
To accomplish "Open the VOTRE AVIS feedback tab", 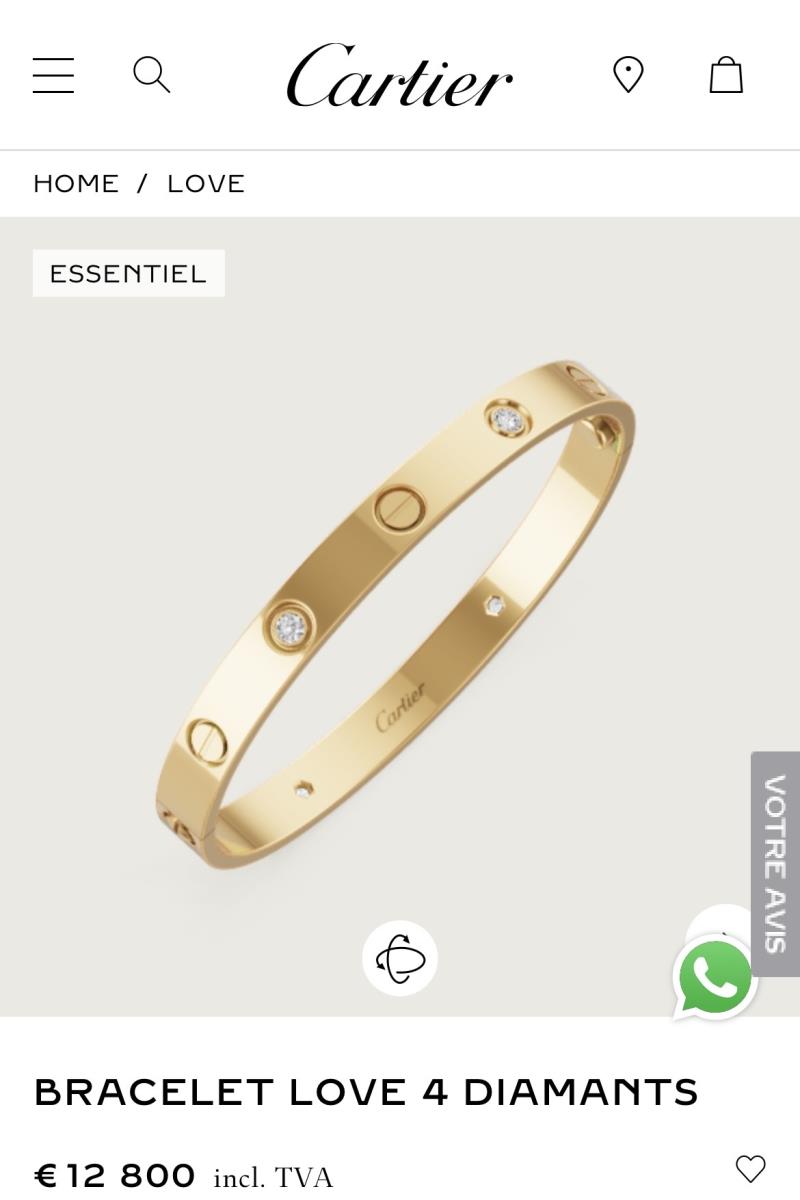I will point(775,863).
